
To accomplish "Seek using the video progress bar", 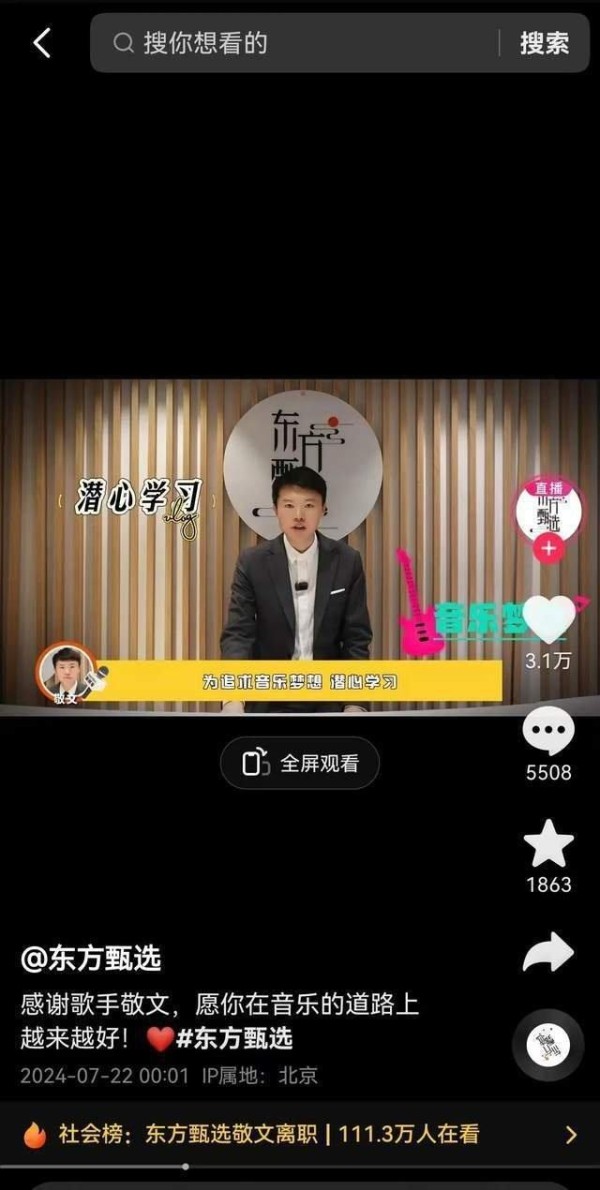I will click(186, 1166).
